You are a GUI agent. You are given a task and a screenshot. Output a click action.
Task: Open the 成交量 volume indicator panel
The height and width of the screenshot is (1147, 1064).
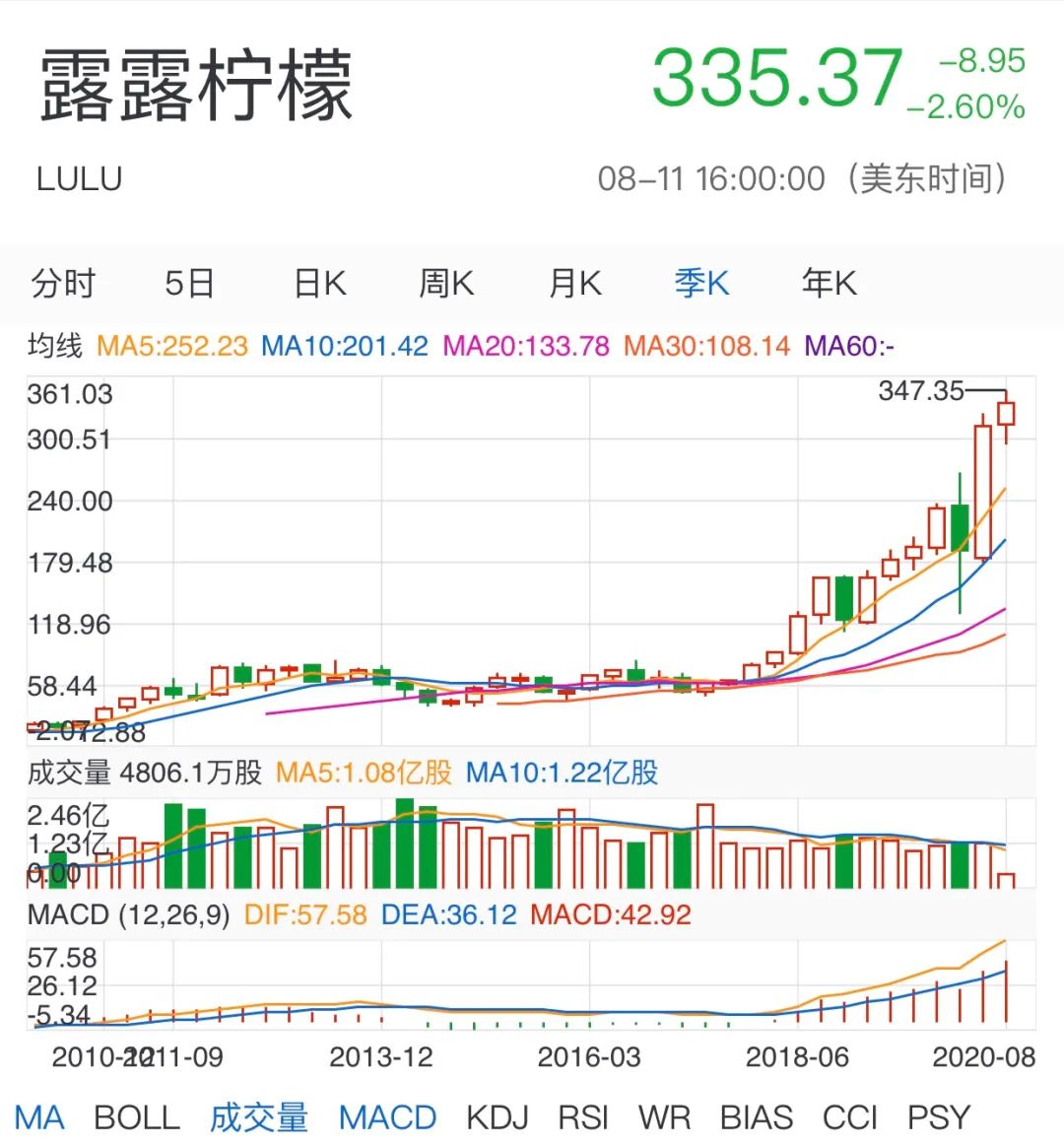(258, 1117)
